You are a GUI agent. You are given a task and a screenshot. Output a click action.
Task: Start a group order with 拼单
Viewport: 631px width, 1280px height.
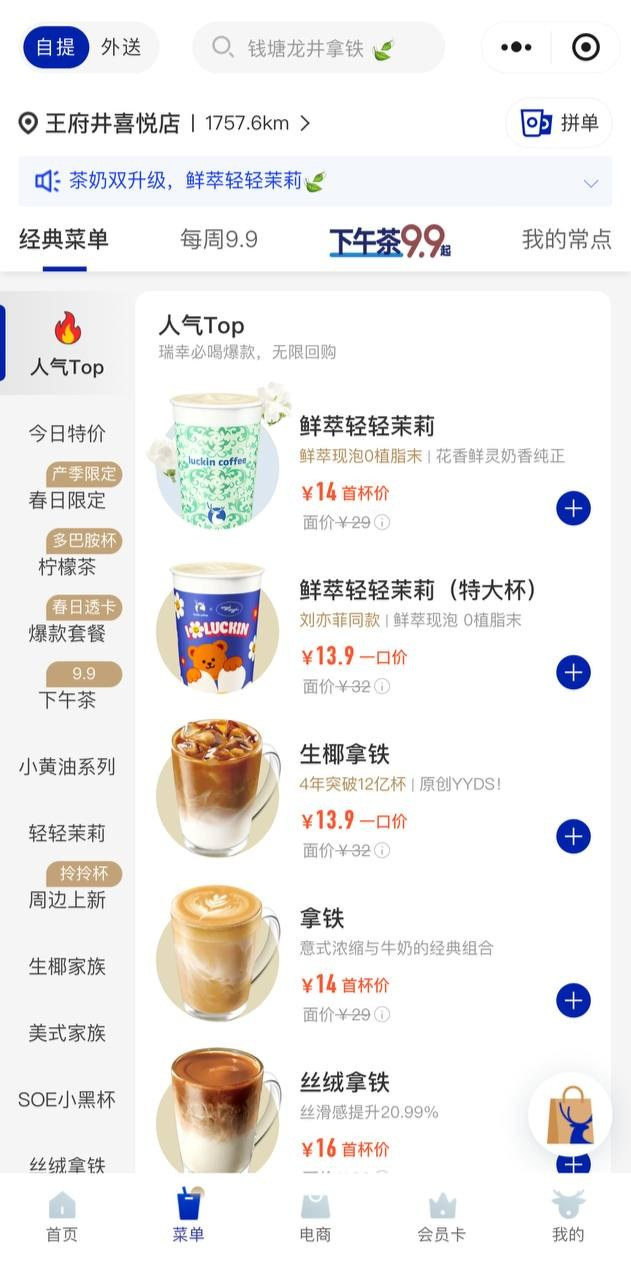click(x=559, y=123)
